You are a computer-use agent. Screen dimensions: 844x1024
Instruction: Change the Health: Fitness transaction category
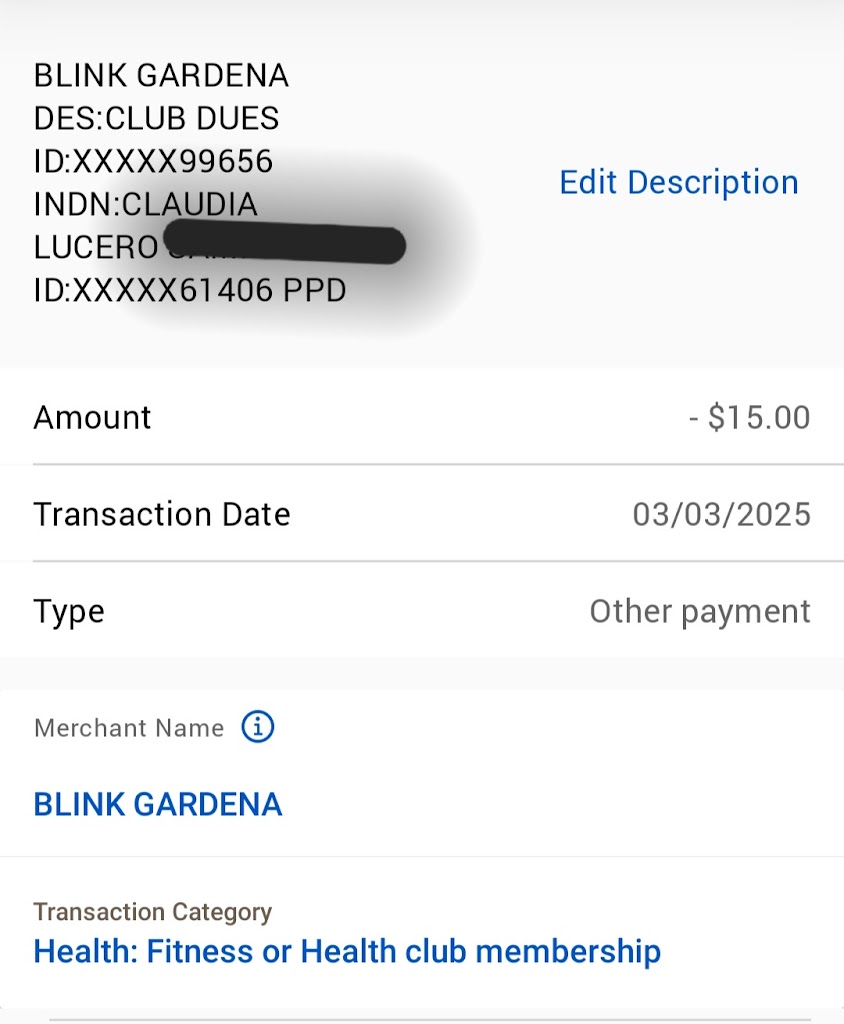coord(347,950)
